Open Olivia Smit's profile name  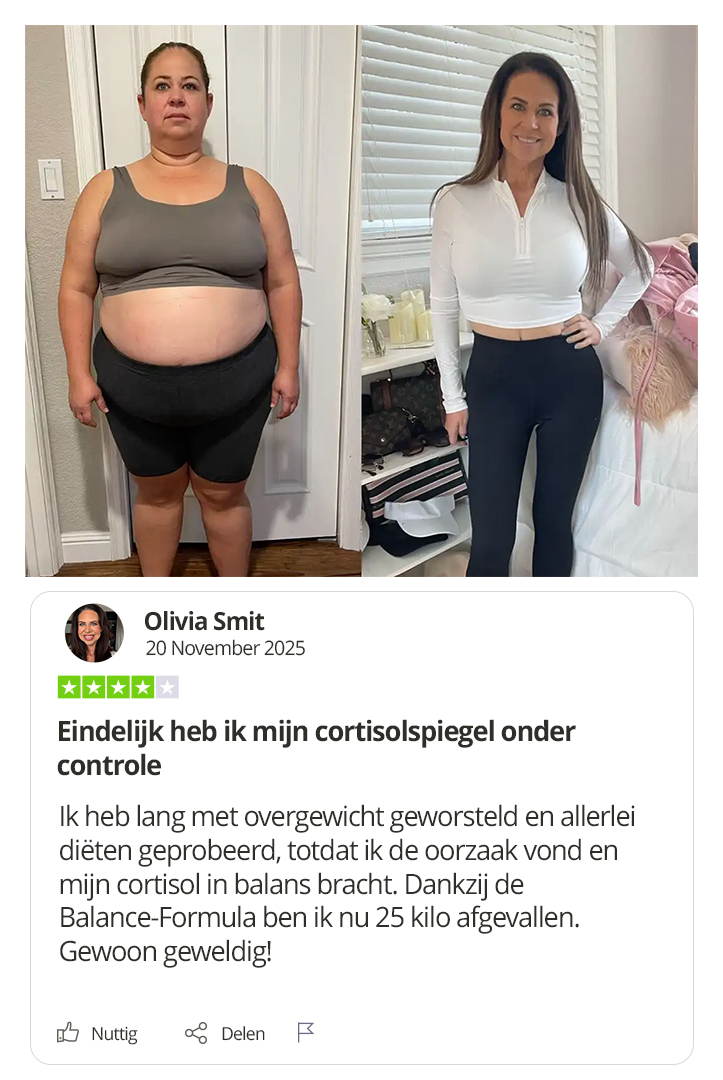[x=206, y=622]
